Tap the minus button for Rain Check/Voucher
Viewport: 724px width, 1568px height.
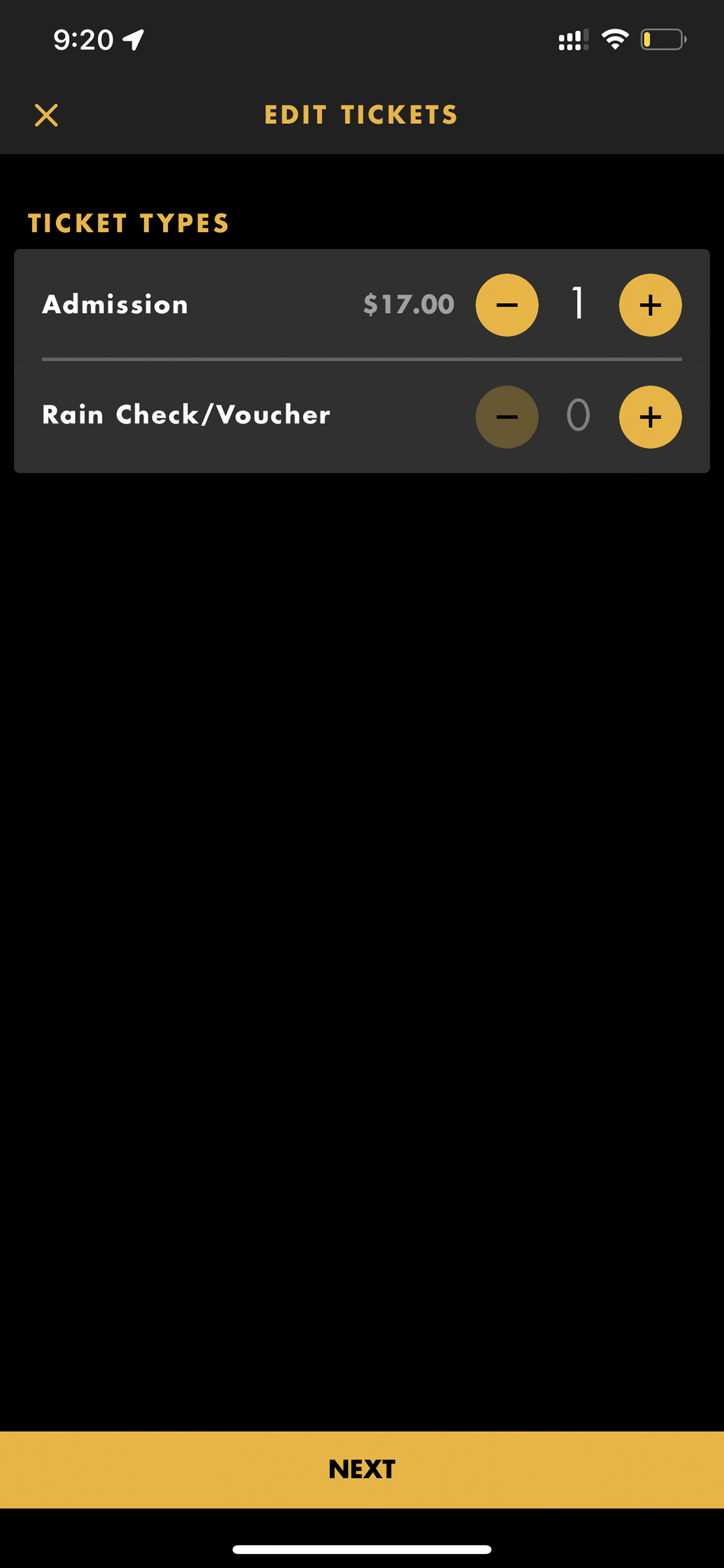[507, 417]
